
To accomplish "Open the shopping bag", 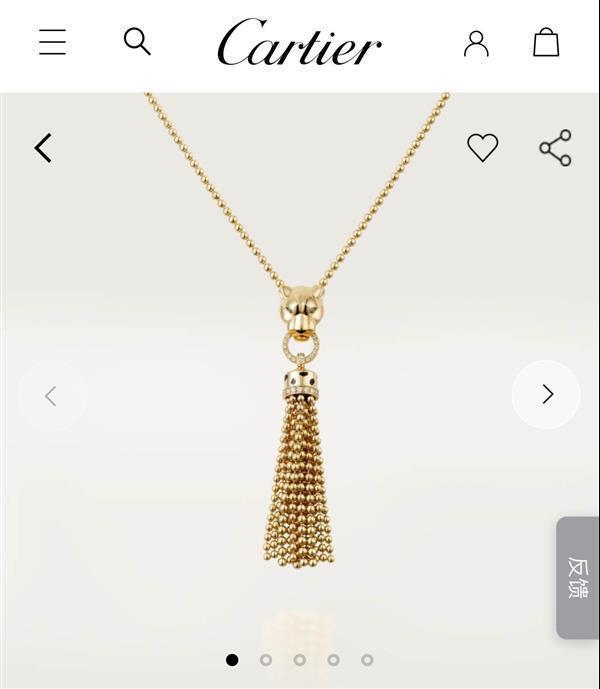I will [546, 42].
